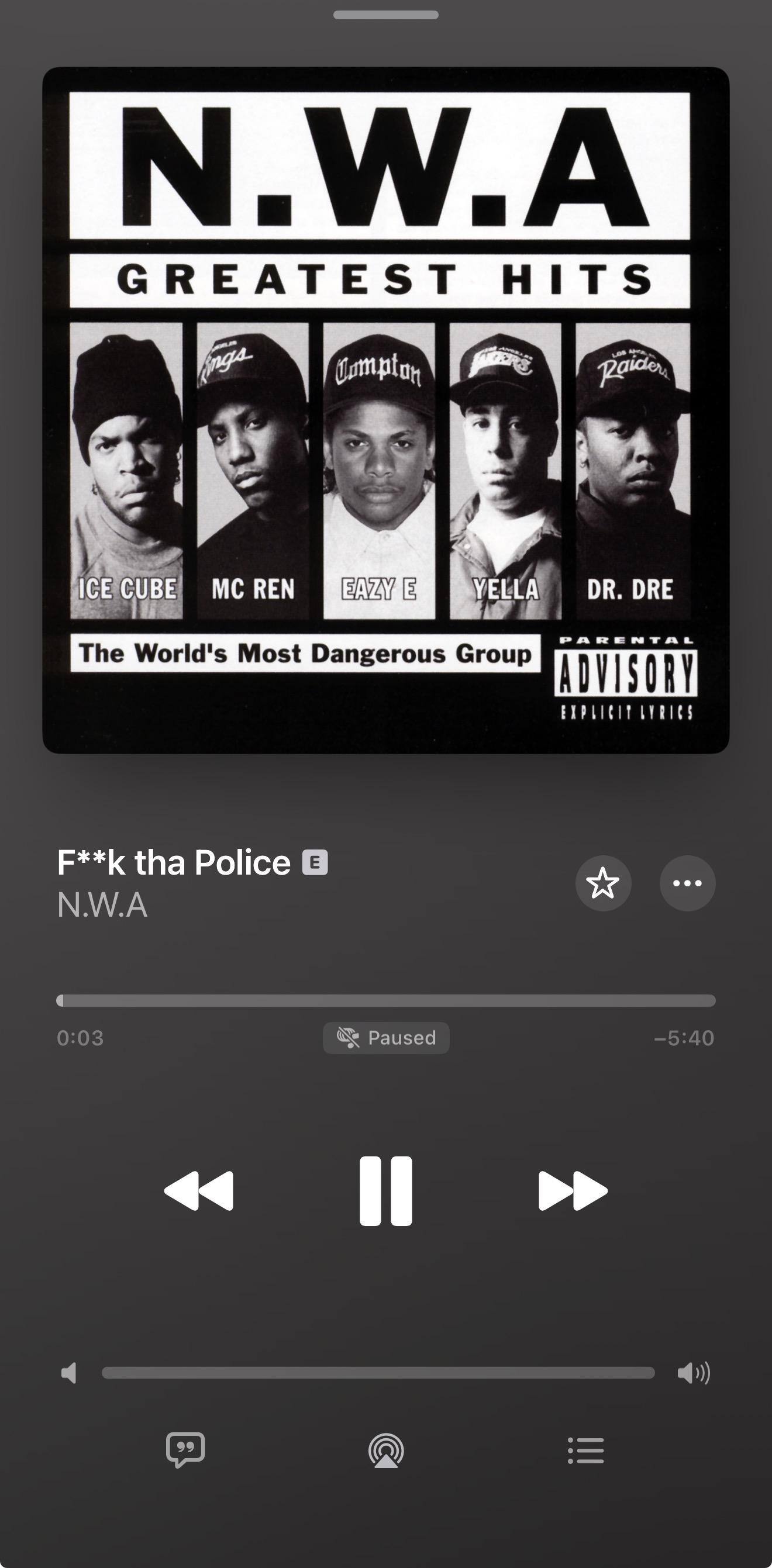Image resolution: width=772 pixels, height=1568 pixels.
Task: Skip forward to the next track
Action: (573, 1190)
